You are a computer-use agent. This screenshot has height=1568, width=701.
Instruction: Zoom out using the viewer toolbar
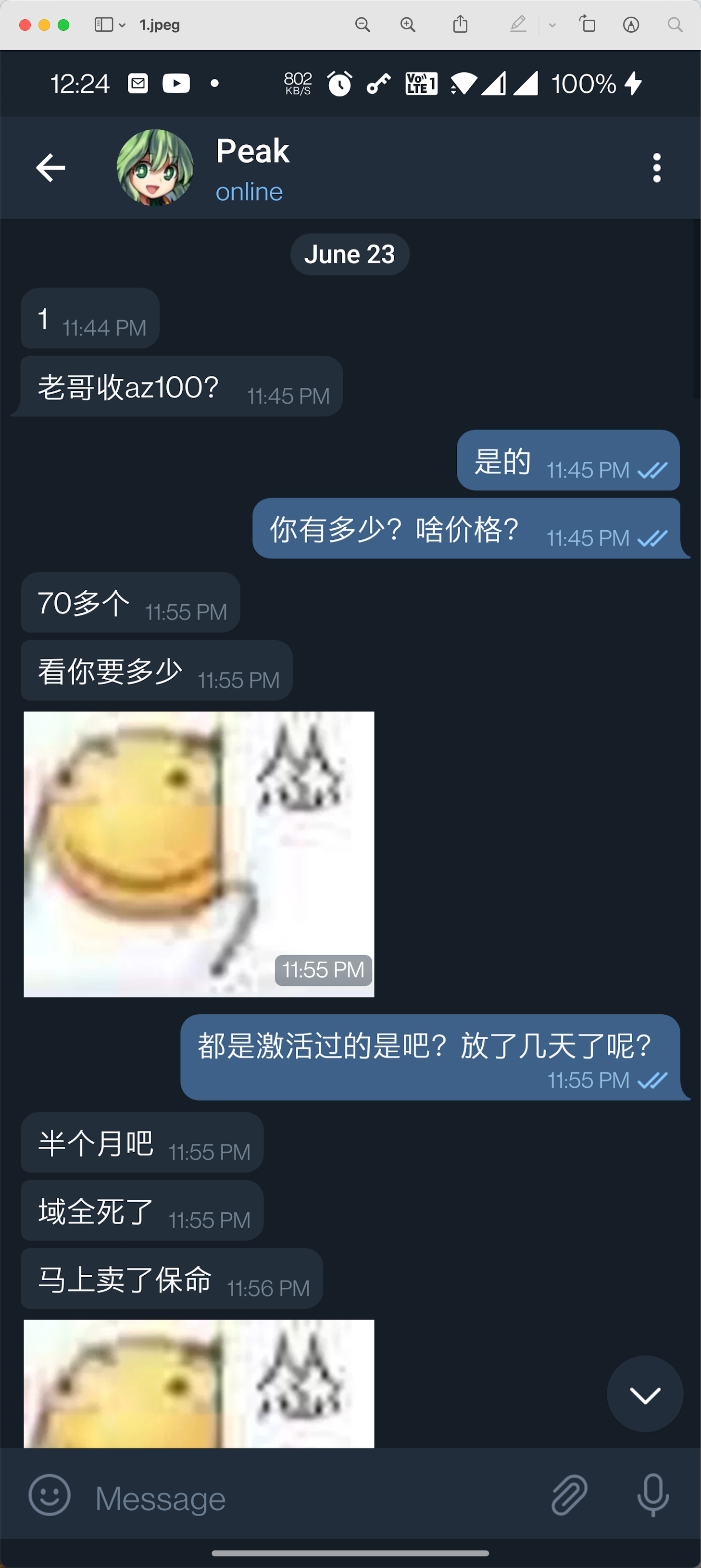(x=363, y=25)
